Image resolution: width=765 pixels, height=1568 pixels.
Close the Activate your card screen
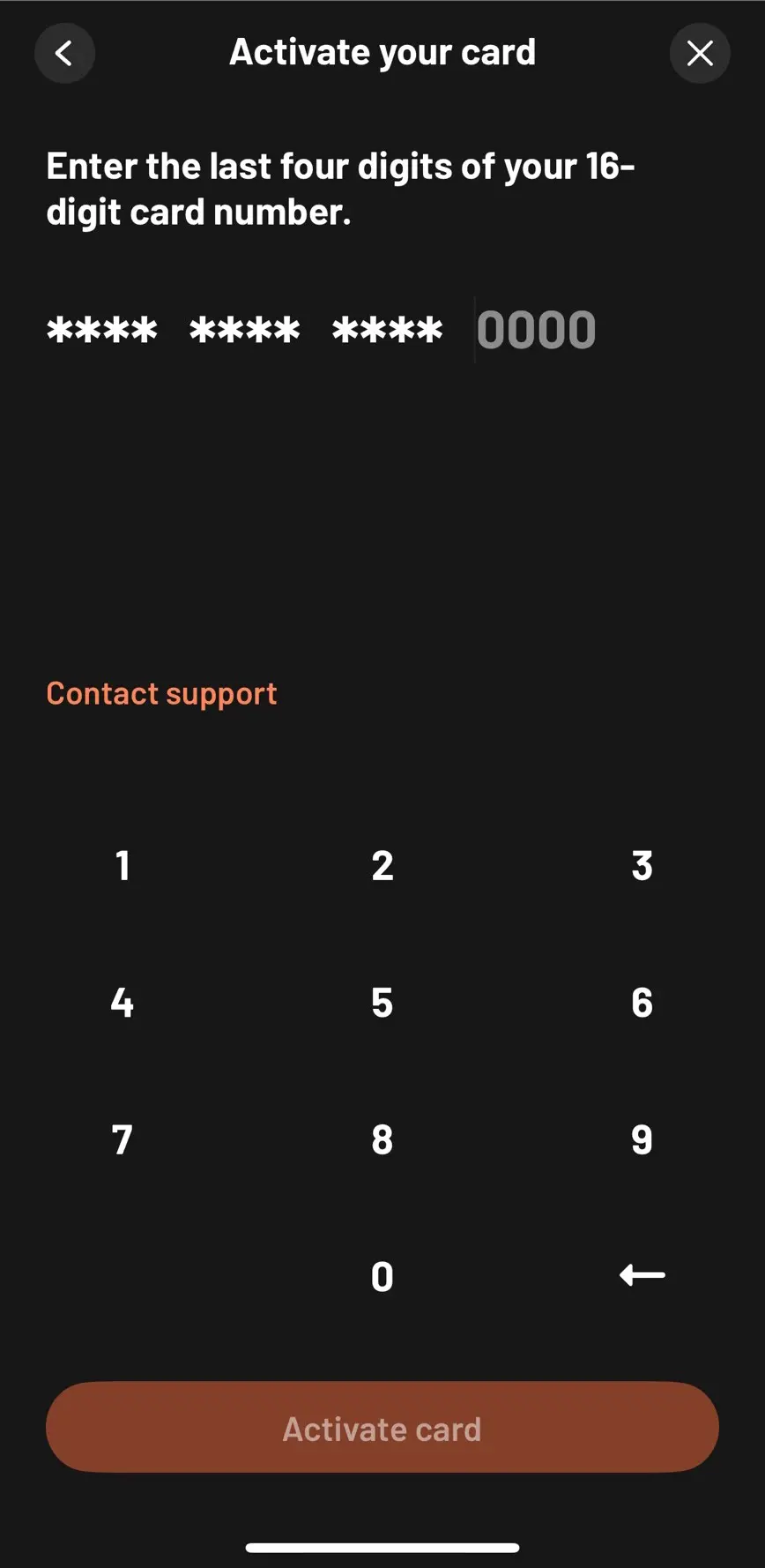700,54
